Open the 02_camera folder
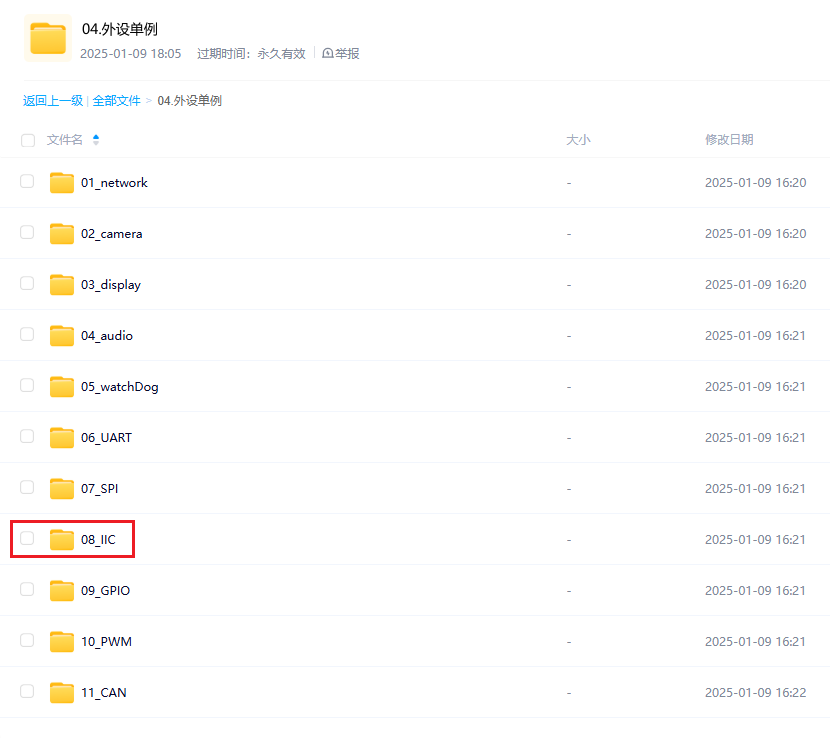Viewport: 830px width, 738px height. click(x=111, y=234)
